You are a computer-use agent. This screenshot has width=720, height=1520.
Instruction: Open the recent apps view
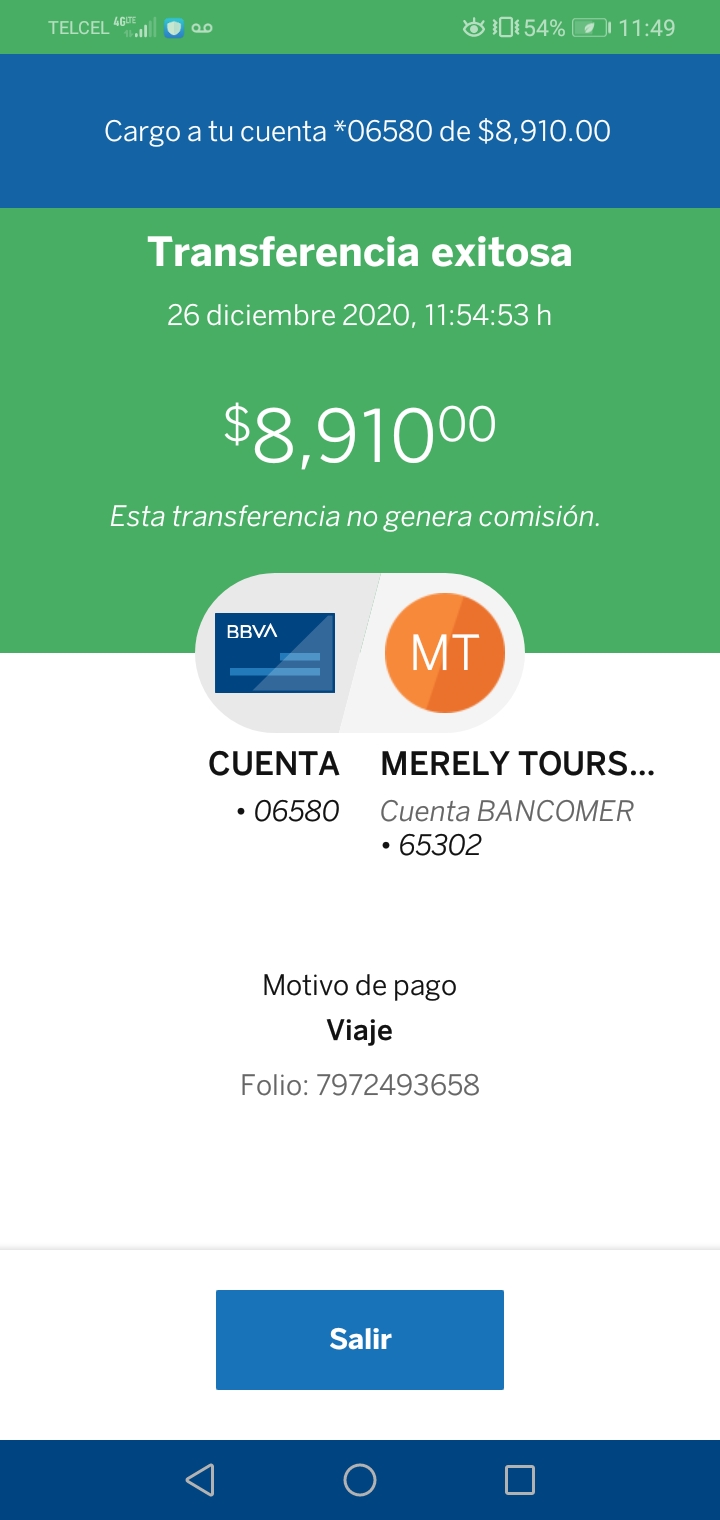(520, 1480)
